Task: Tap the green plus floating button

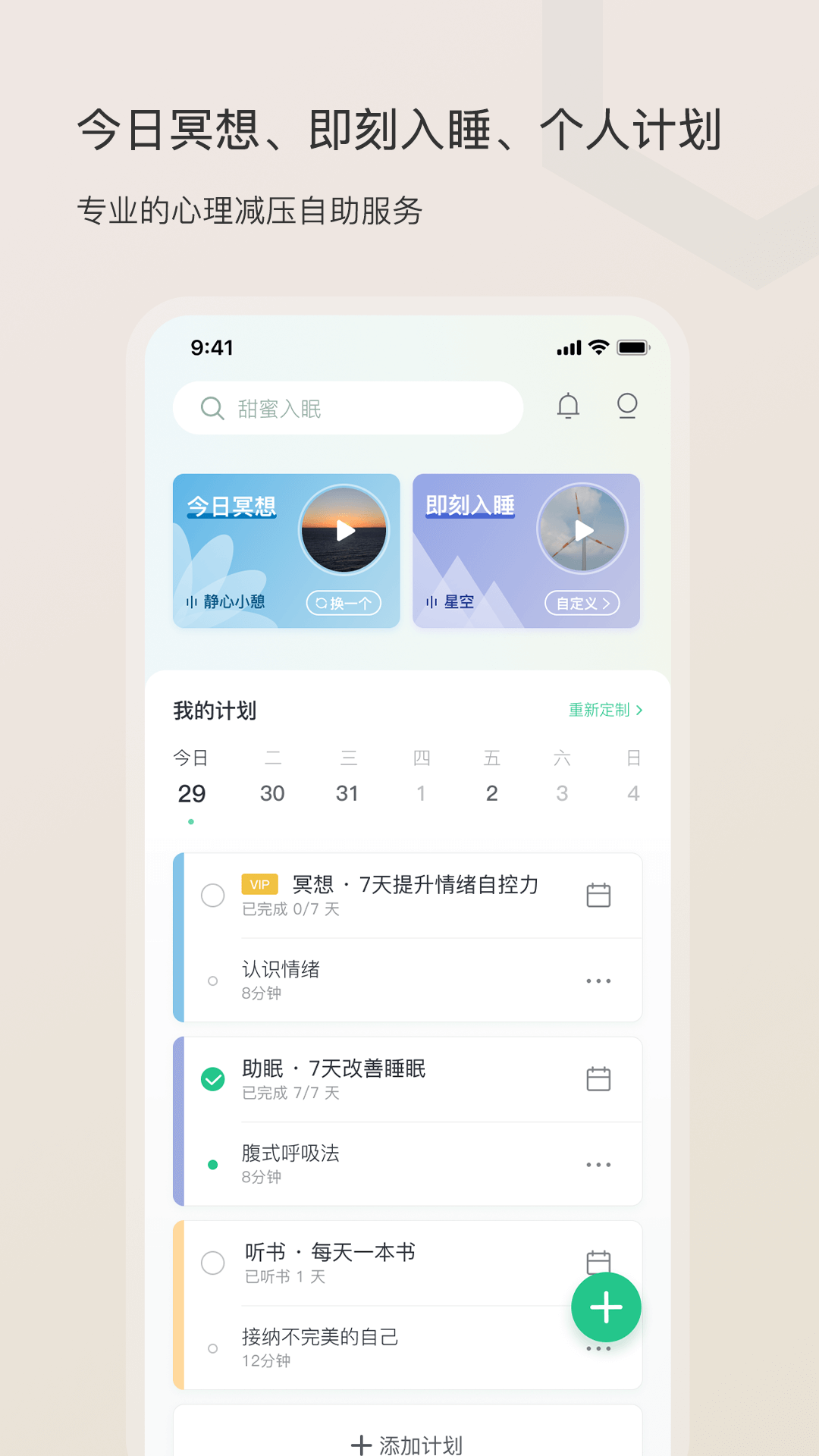Action: (605, 1307)
